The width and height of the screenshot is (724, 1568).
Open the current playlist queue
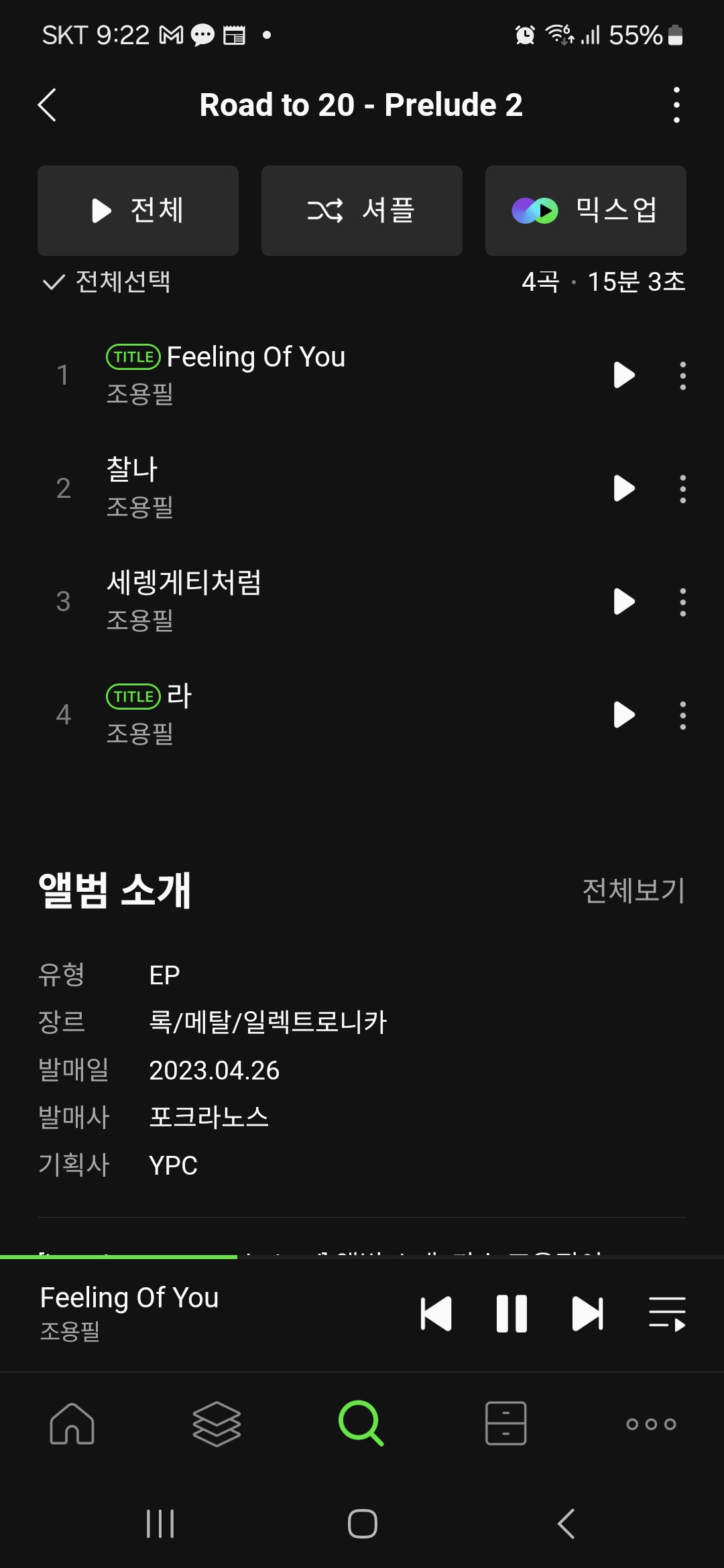point(666,1313)
